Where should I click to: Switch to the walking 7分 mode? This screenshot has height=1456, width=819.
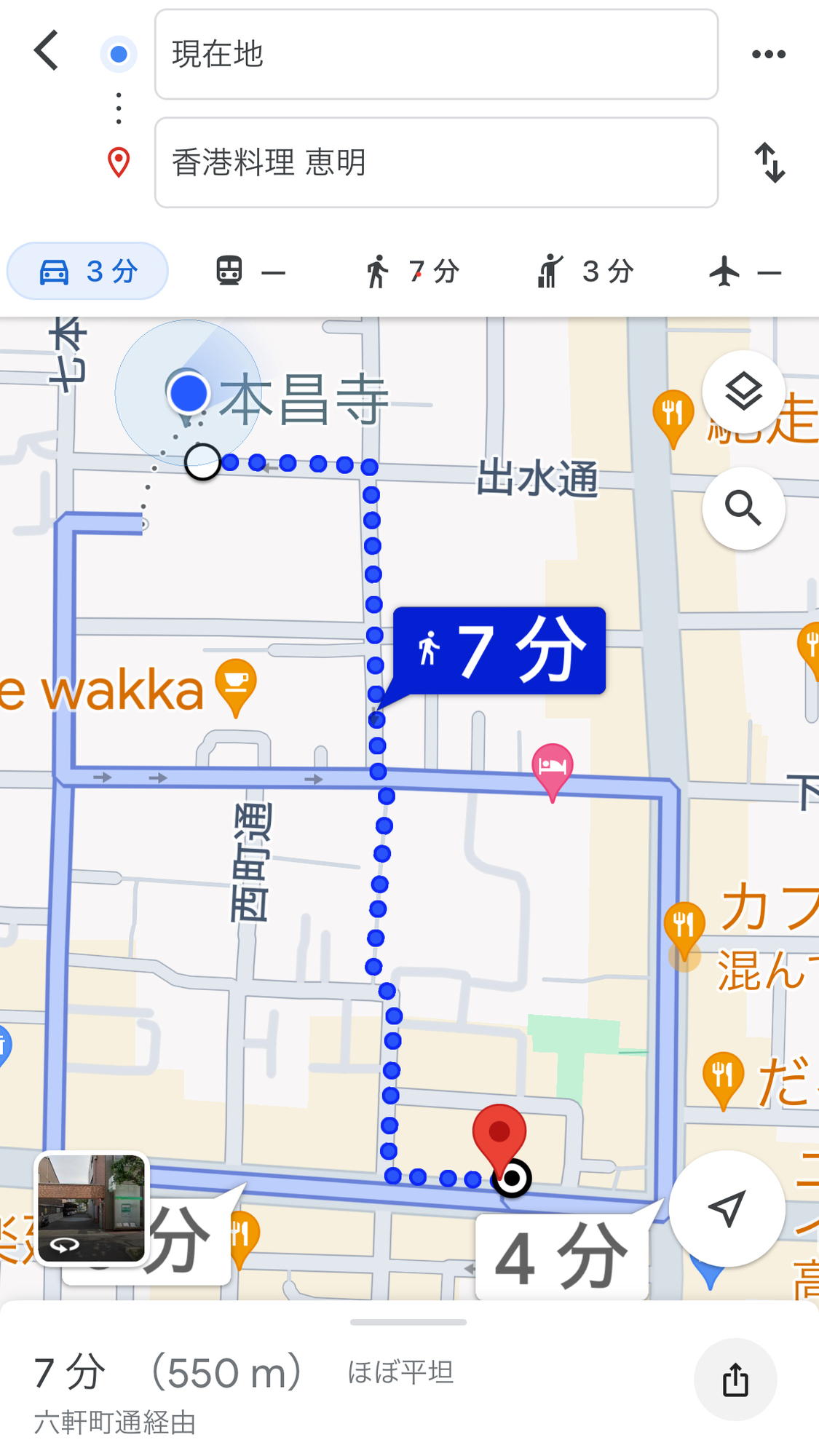(x=412, y=272)
